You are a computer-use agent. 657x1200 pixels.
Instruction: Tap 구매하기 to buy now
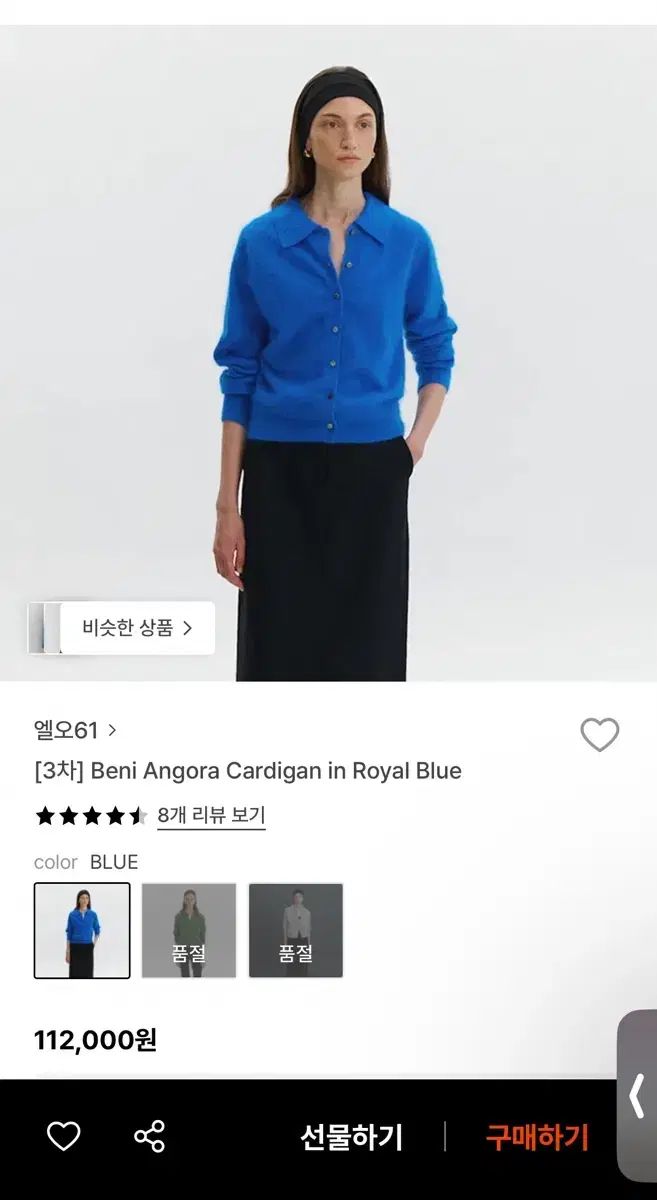tap(537, 1137)
